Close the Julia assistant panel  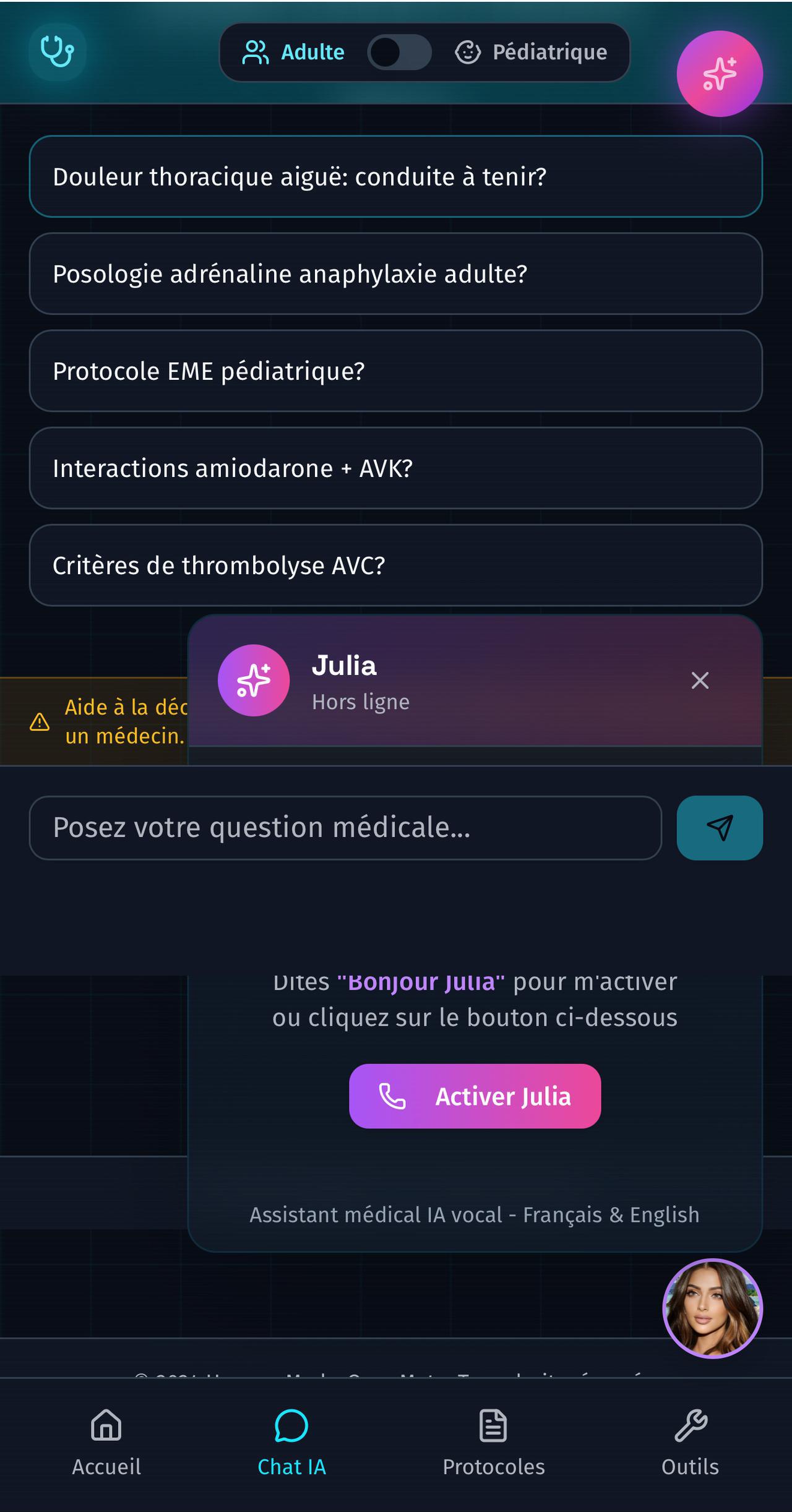click(700, 681)
